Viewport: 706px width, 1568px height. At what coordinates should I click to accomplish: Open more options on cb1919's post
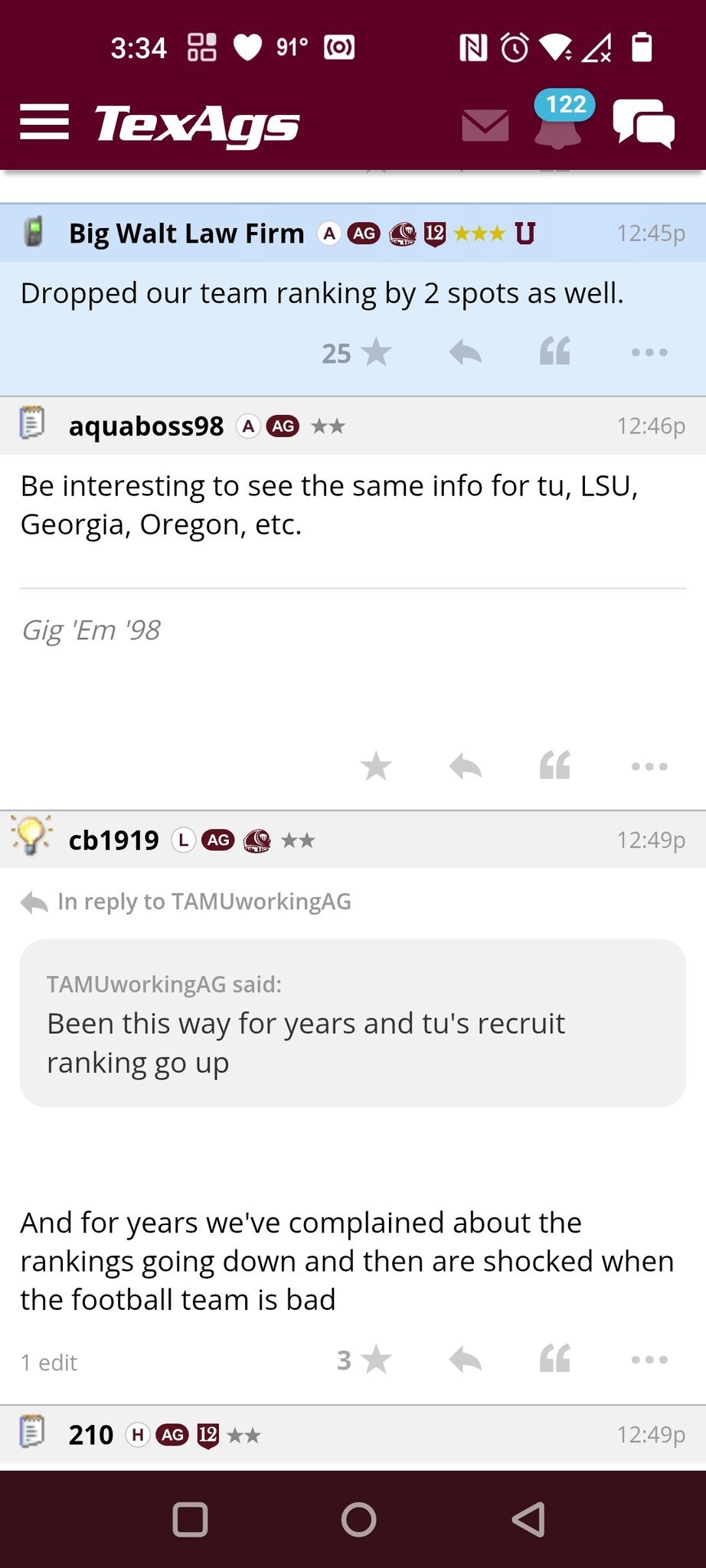coord(649,1361)
